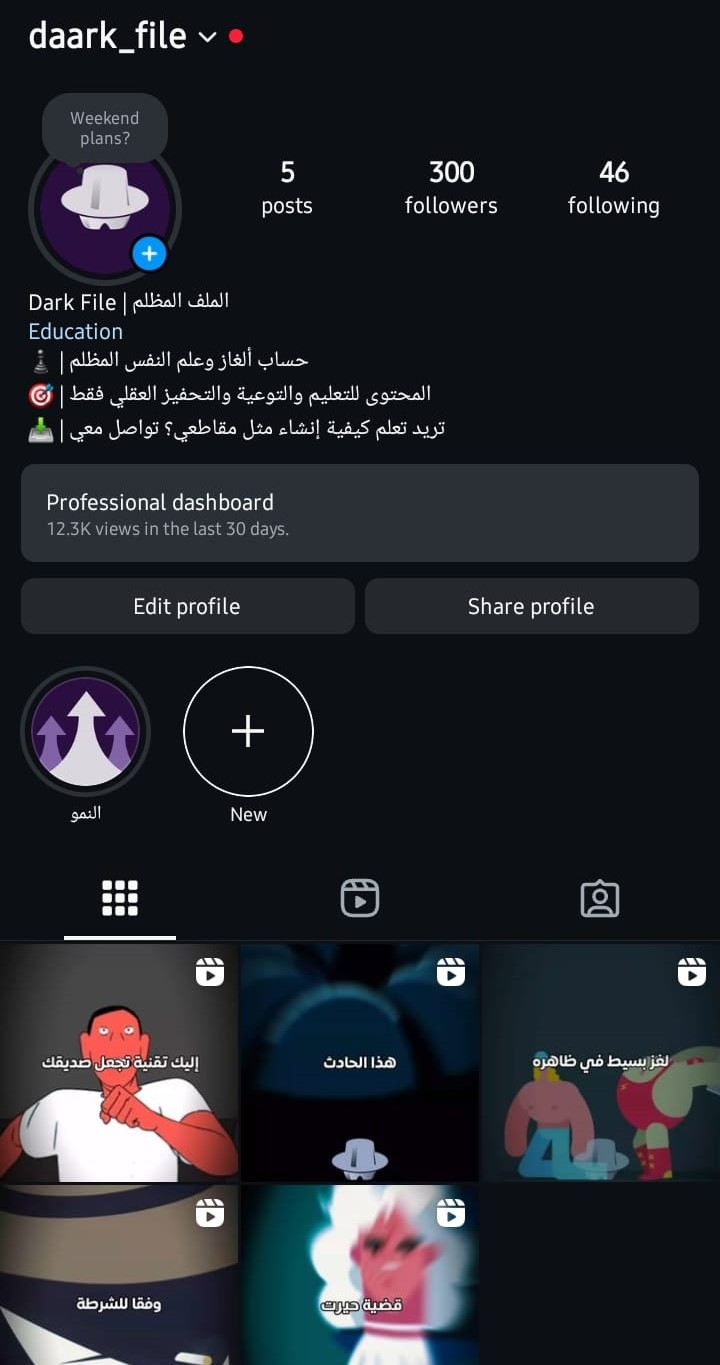Switch to the Reels tab
The width and height of the screenshot is (720, 1365).
click(x=360, y=899)
